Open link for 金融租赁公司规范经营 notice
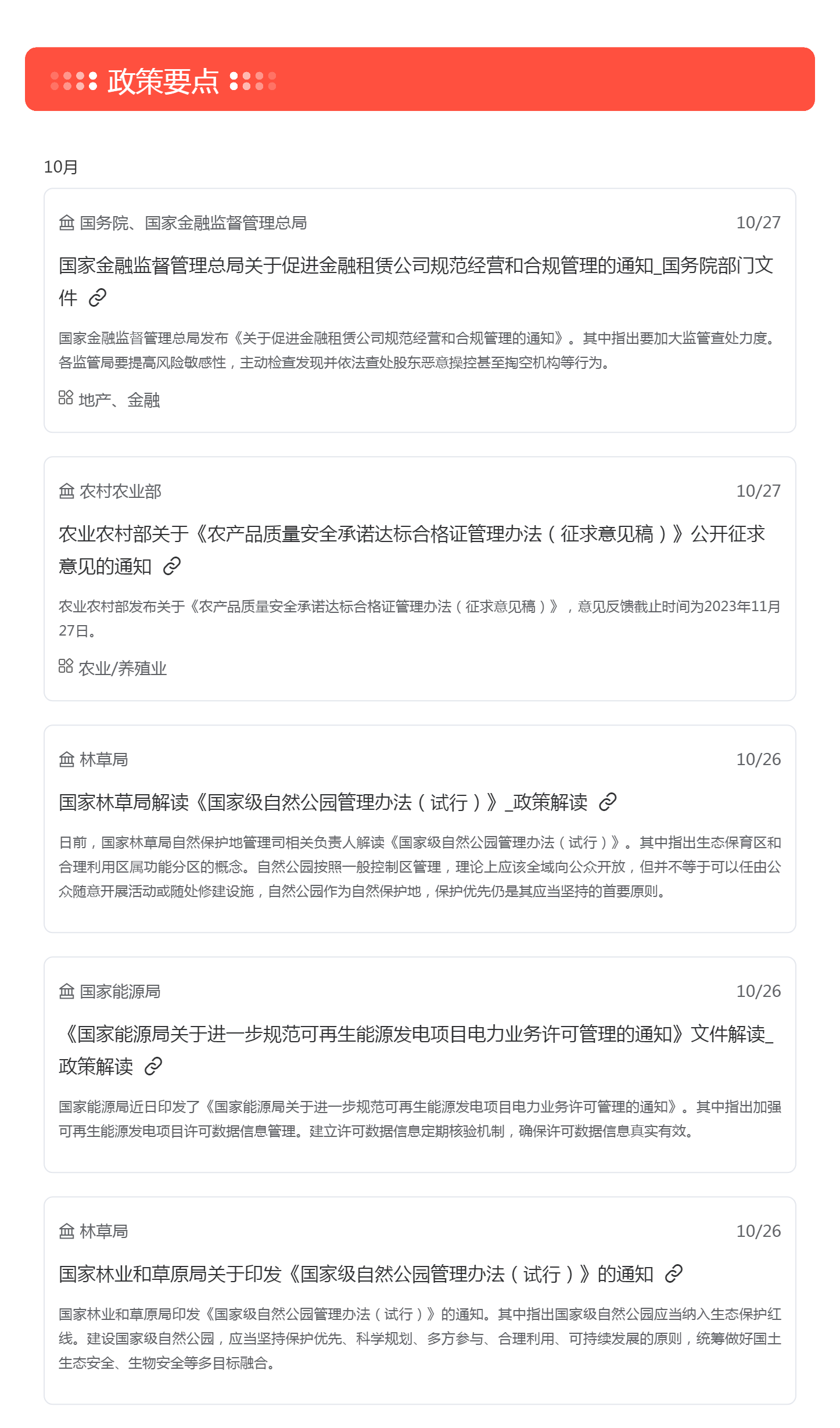 (x=98, y=297)
